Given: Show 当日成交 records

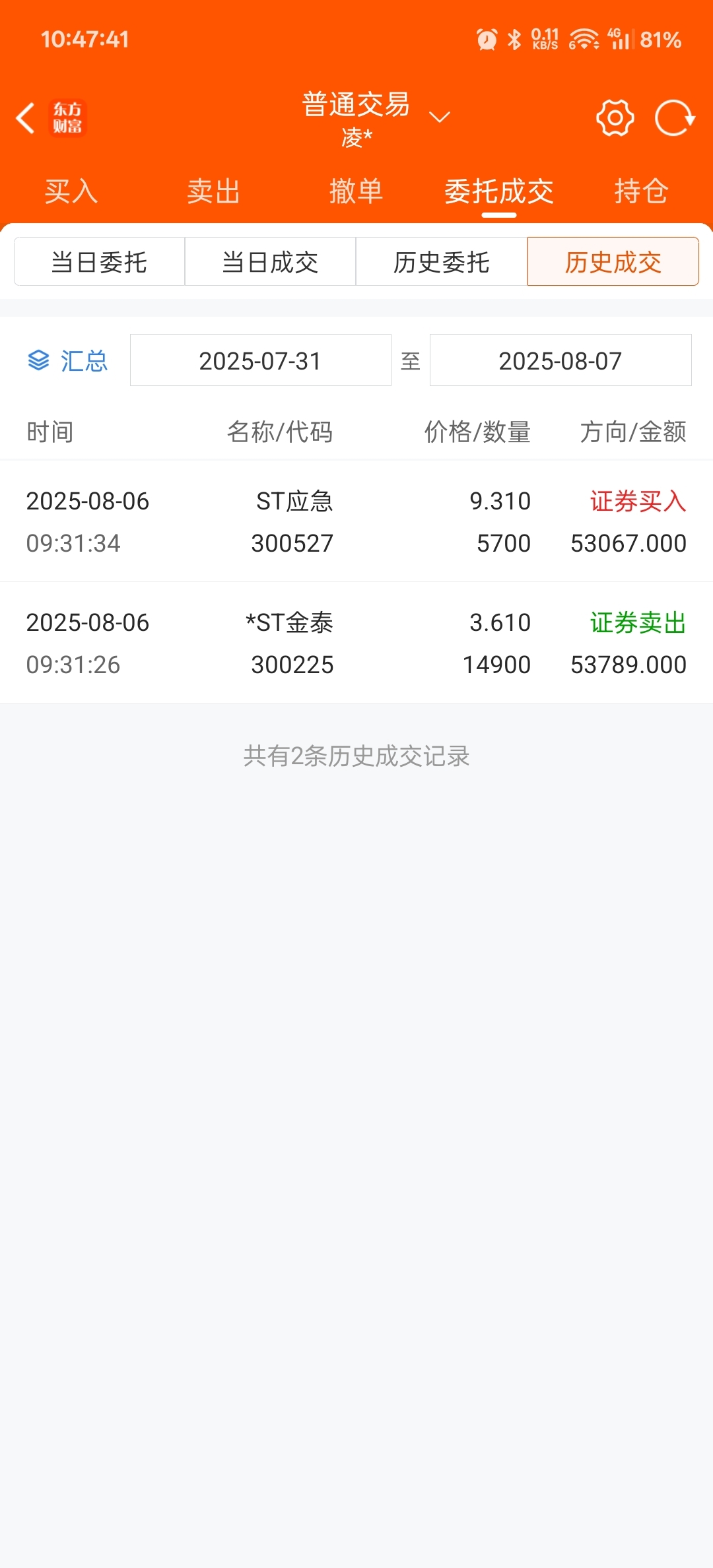Looking at the screenshot, I should click(271, 261).
